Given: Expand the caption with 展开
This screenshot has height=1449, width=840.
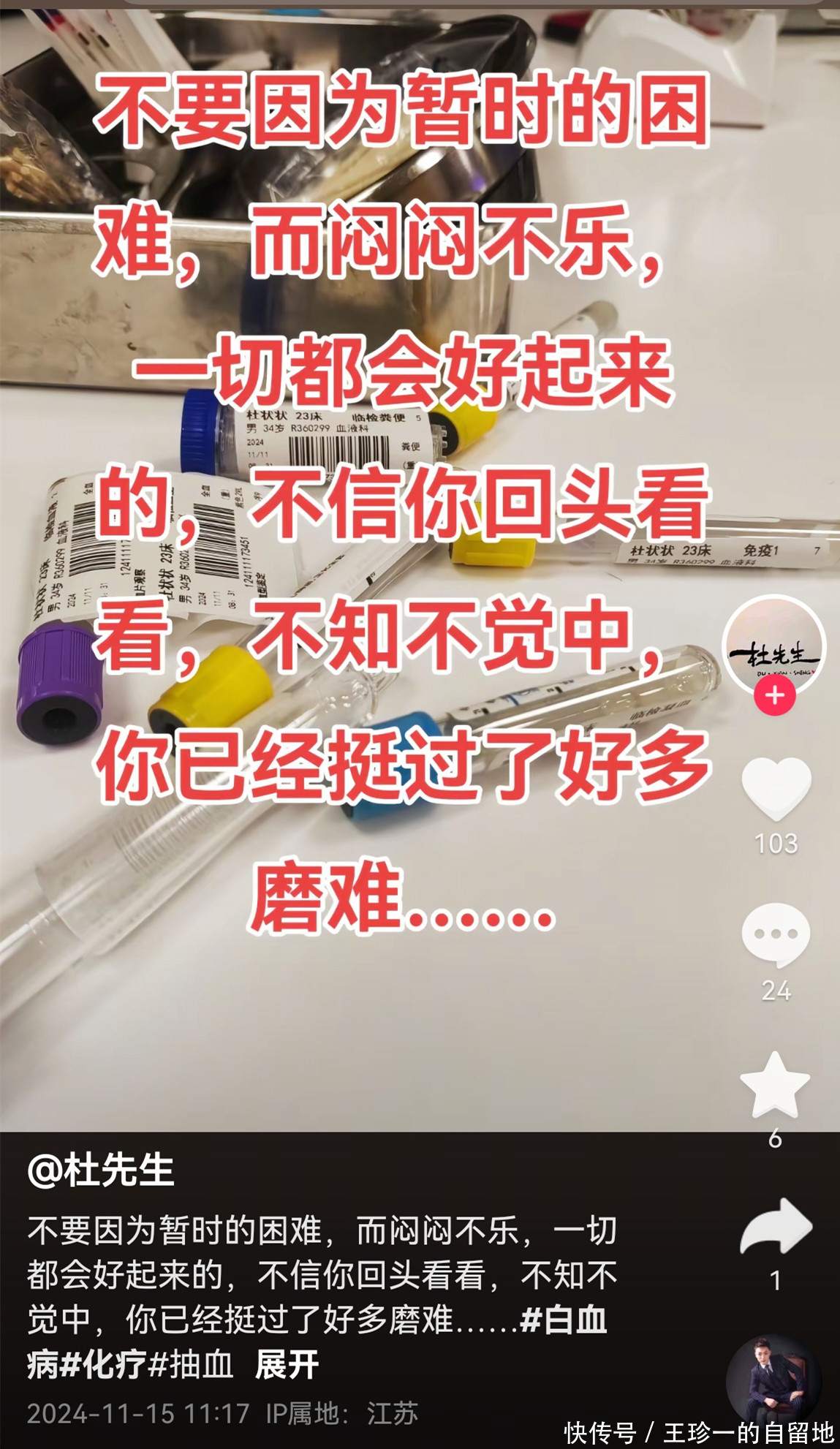Looking at the screenshot, I should click(x=287, y=1365).
